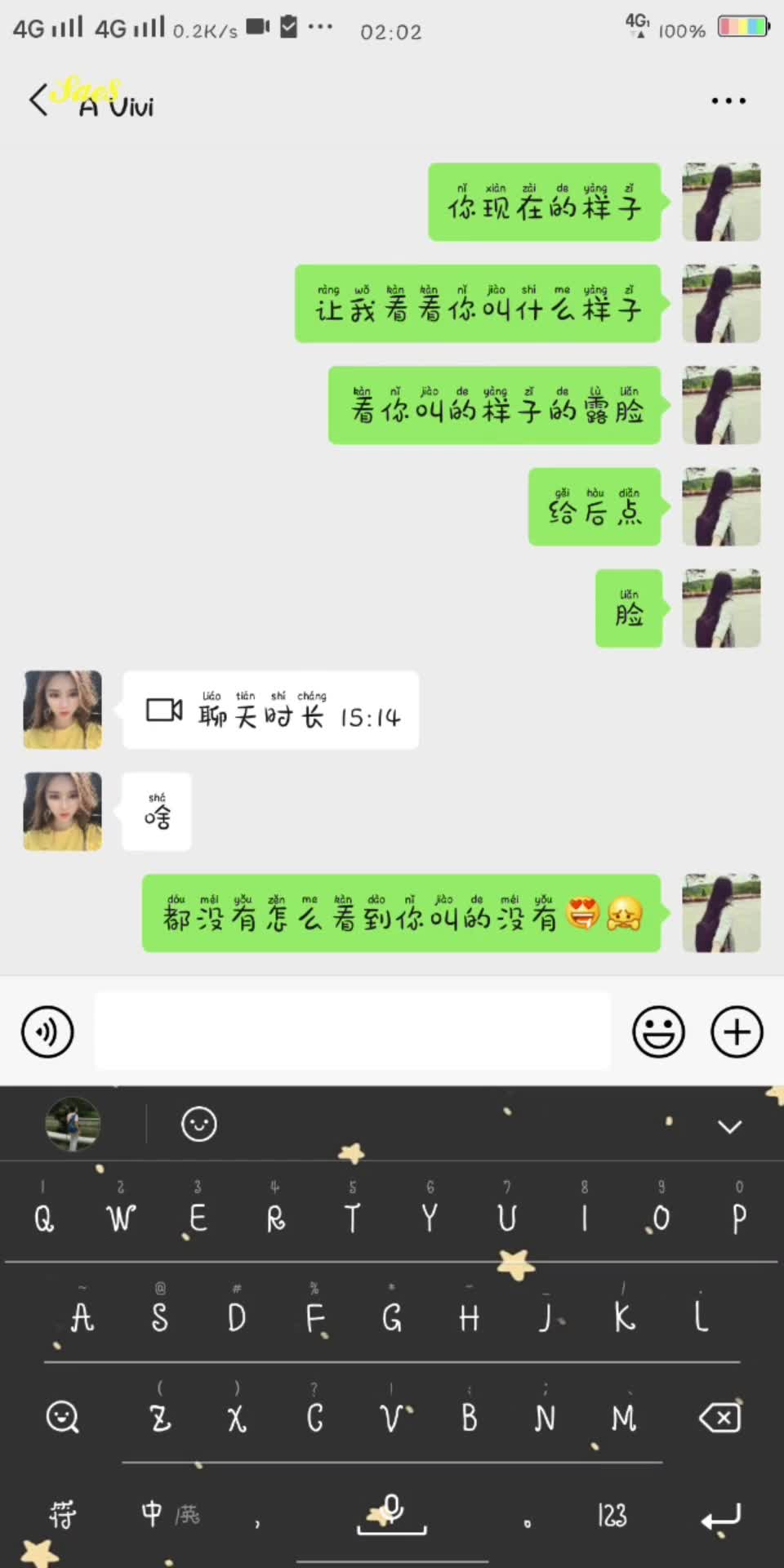The width and height of the screenshot is (784, 1568).
Task: Open the 符 symbols keyboard
Action: tap(62, 1515)
